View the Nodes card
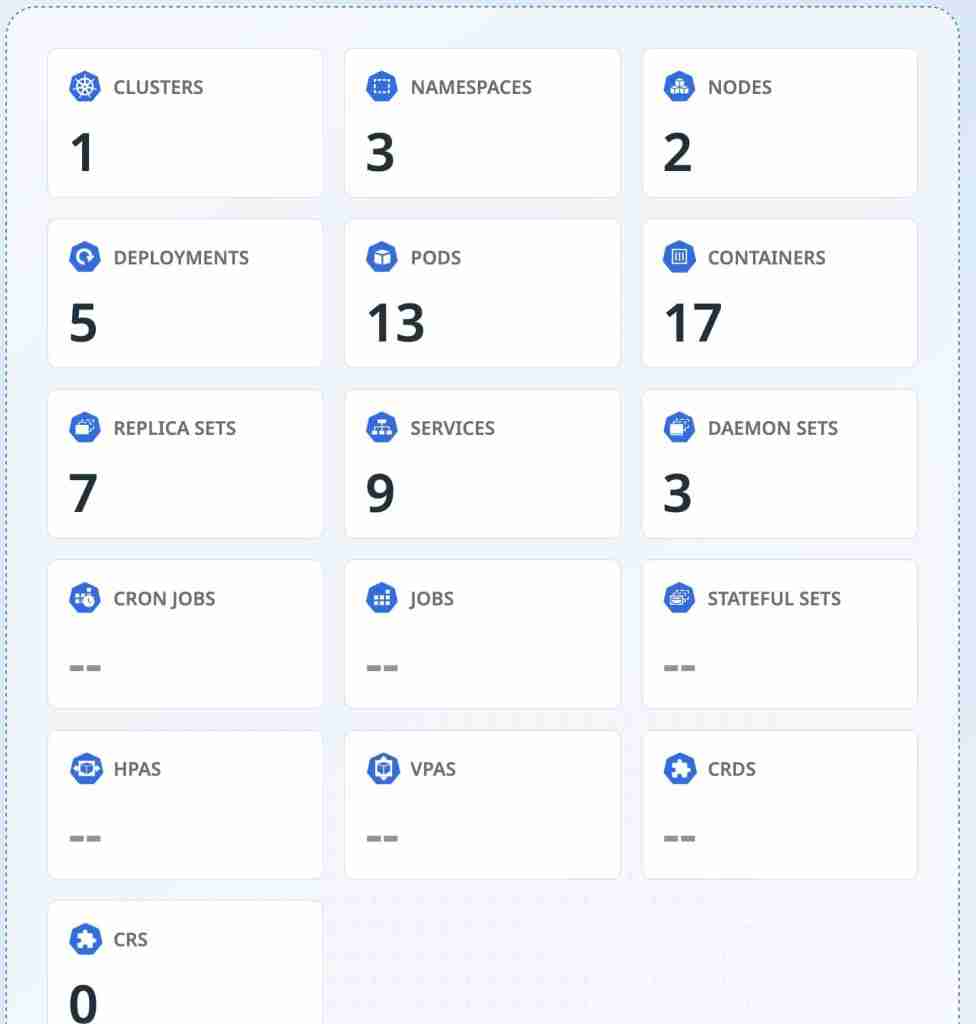Viewport: 976px width, 1024px height. (x=779, y=123)
